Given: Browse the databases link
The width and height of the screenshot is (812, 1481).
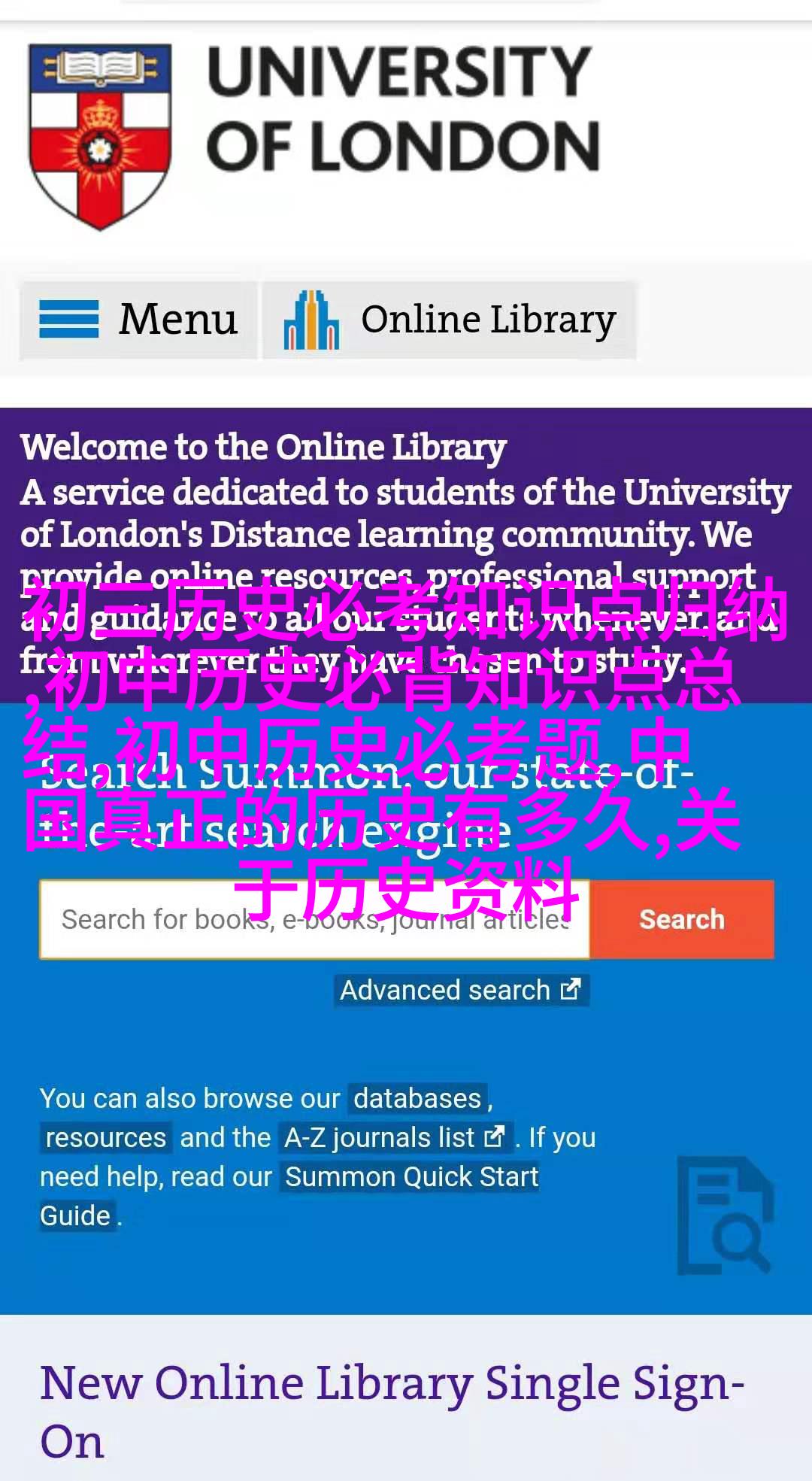Looking at the screenshot, I should [417, 1099].
